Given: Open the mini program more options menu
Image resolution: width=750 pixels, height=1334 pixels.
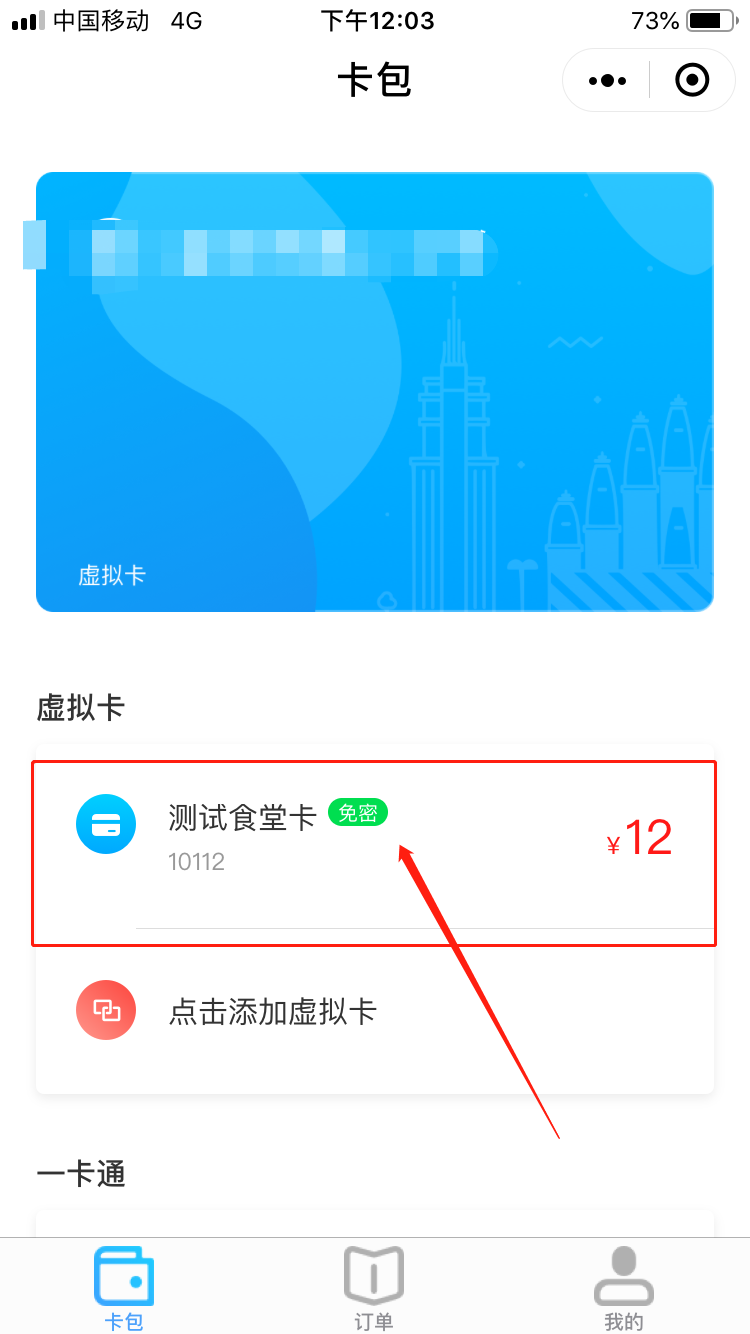Looking at the screenshot, I should tap(607, 80).
